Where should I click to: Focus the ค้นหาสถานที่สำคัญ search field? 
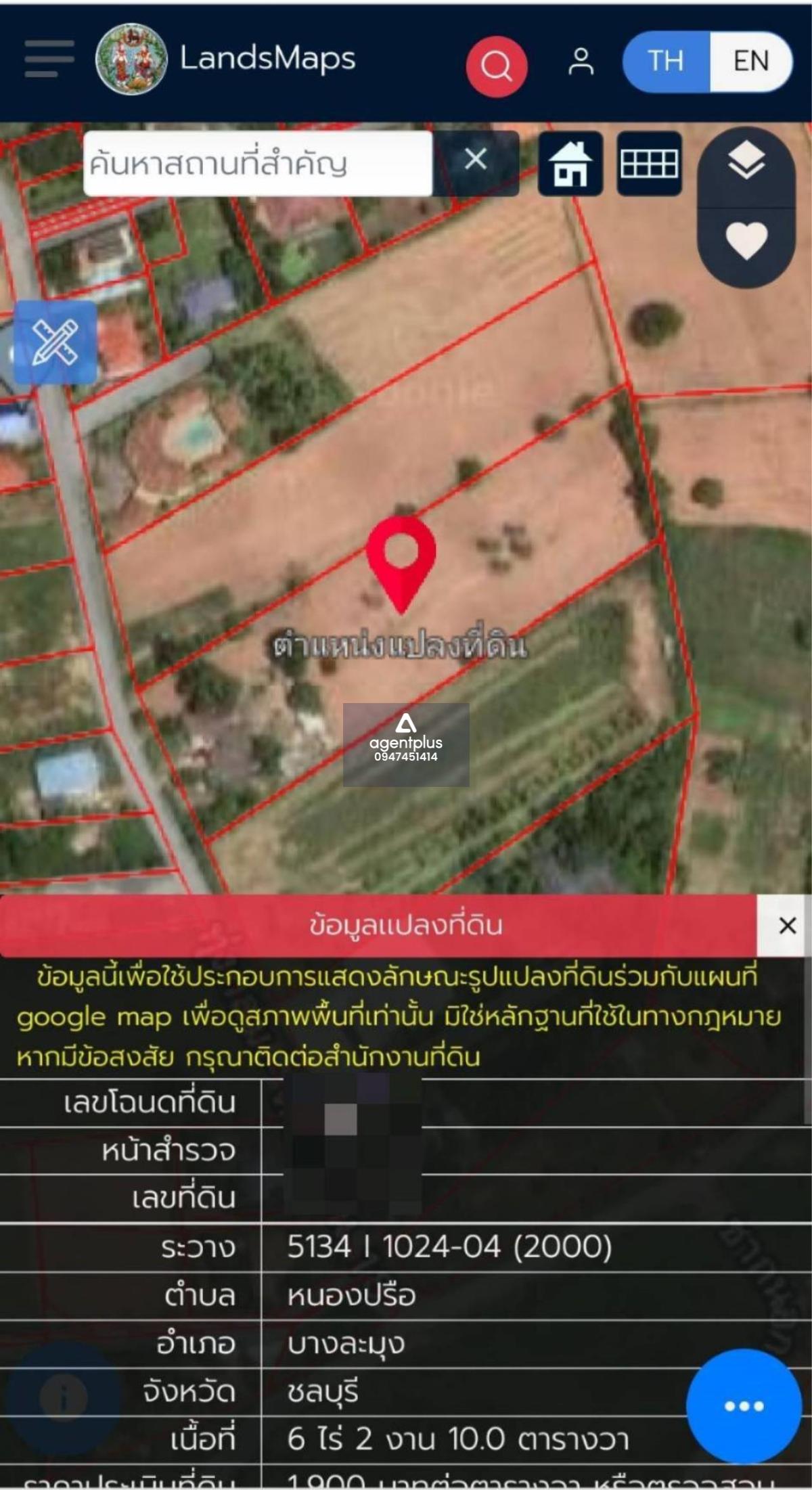257,164
